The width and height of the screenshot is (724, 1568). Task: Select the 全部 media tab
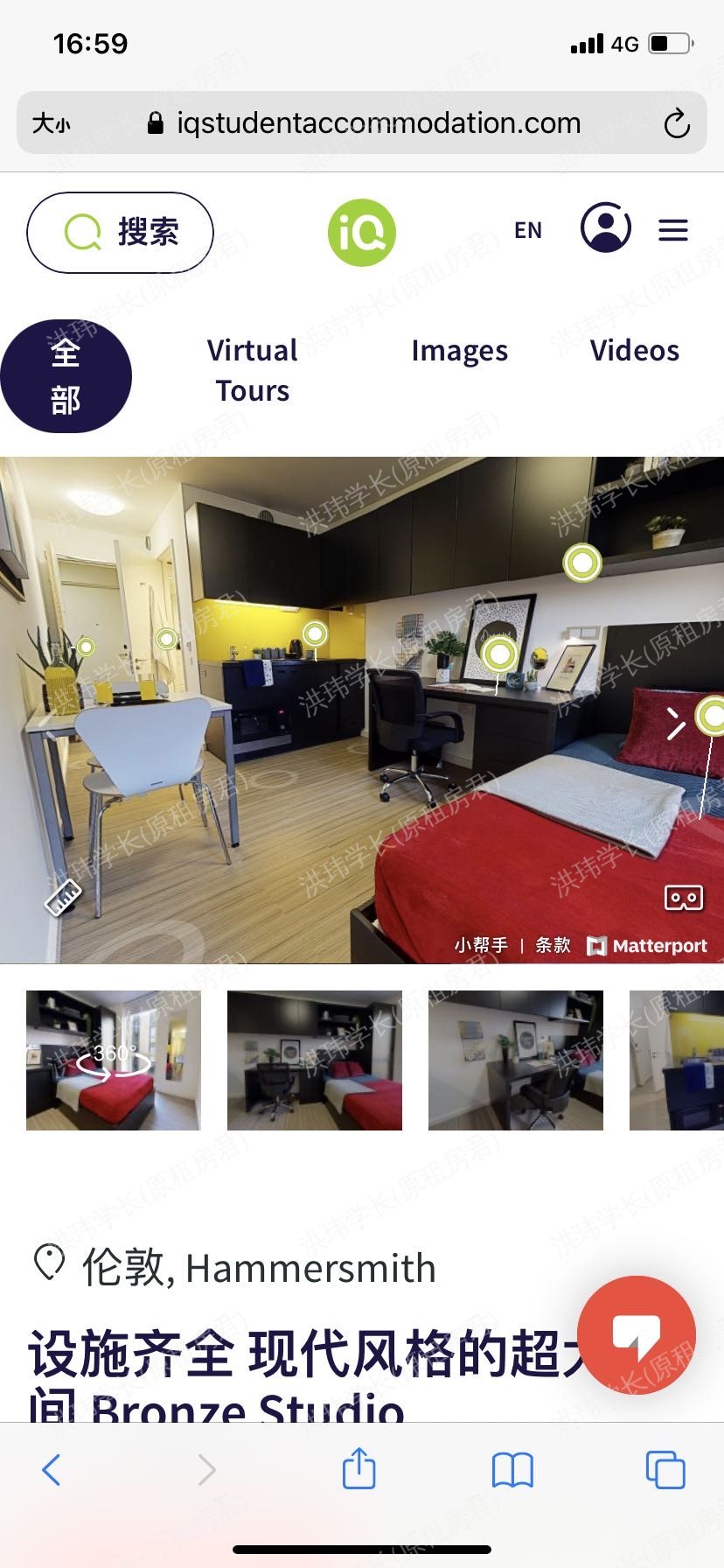coord(66,376)
